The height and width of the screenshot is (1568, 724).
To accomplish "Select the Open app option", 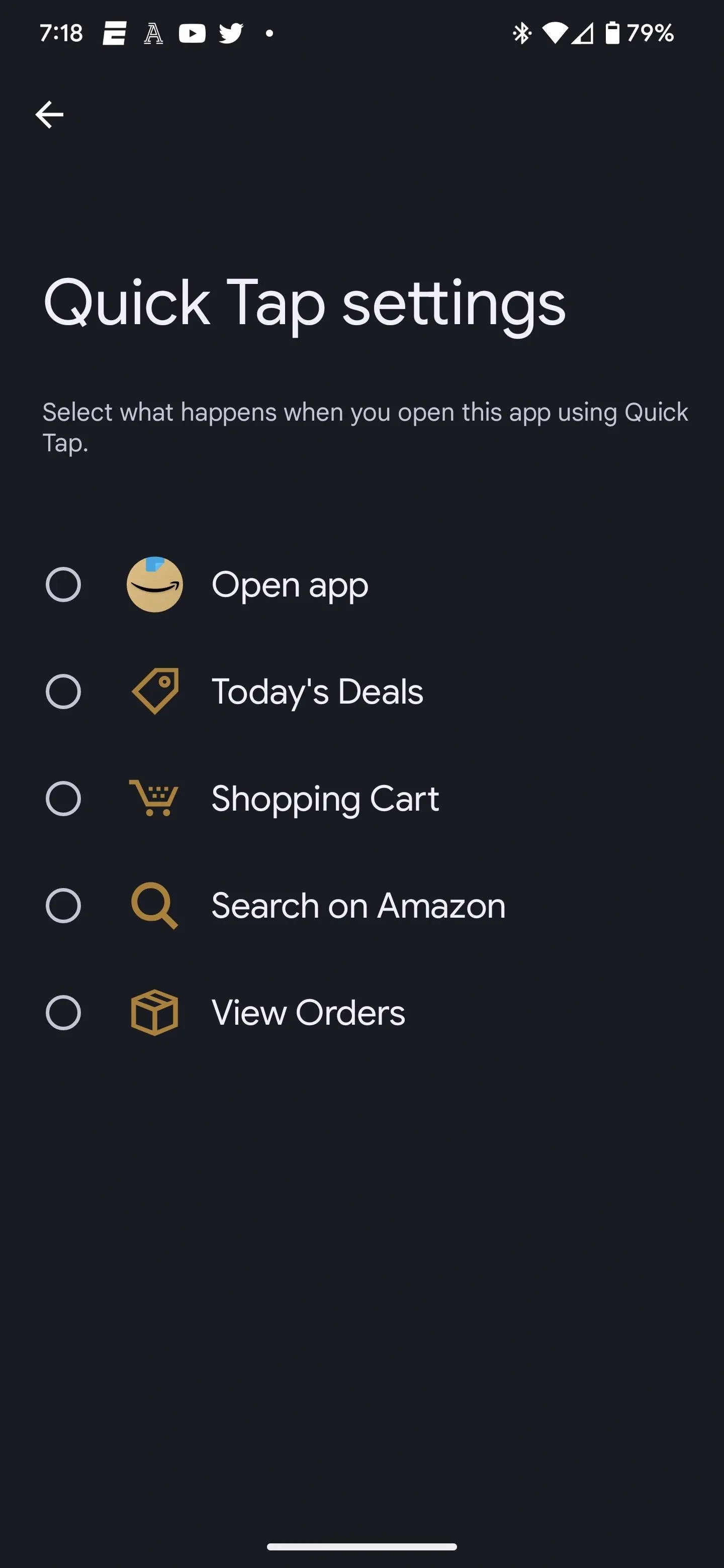I will (361, 585).
